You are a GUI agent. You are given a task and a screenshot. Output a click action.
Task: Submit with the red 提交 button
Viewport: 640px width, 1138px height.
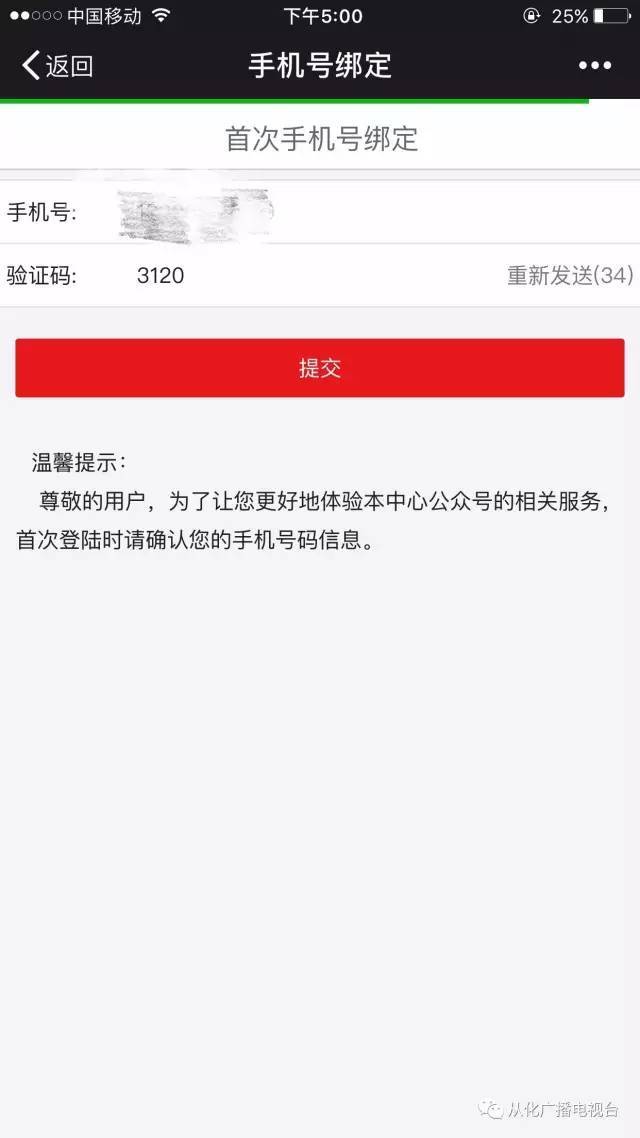click(x=320, y=368)
